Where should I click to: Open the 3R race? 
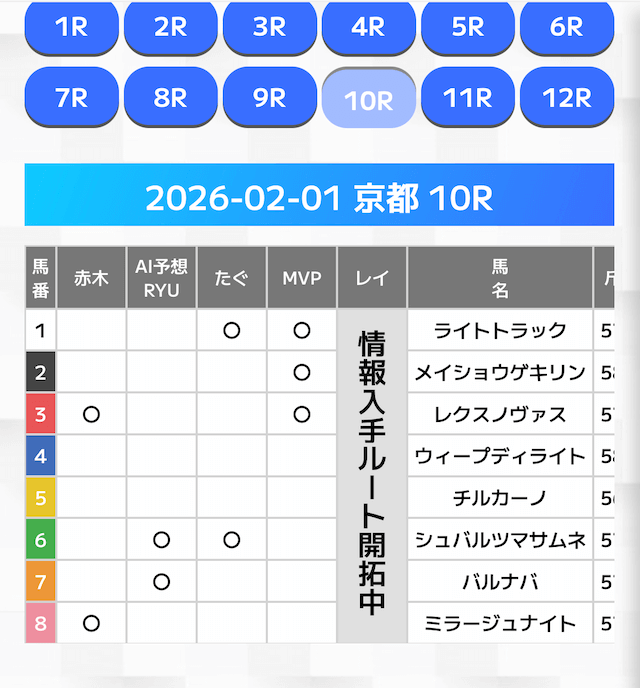pos(269,27)
